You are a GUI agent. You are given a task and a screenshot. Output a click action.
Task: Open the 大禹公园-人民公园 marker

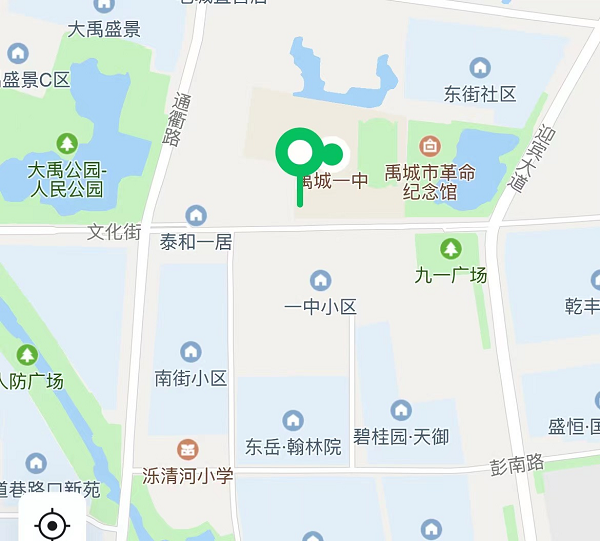pyautogui.click(x=67, y=144)
